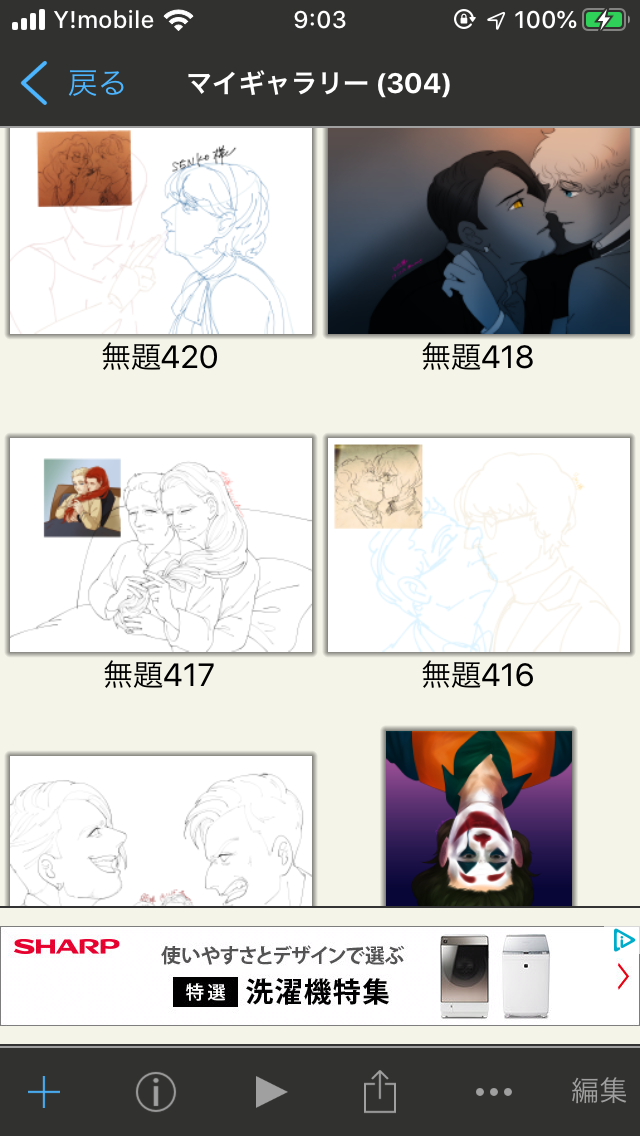Open artwork 無題420
The height and width of the screenshot is (1136, 640).
click(x=161, y=232)
